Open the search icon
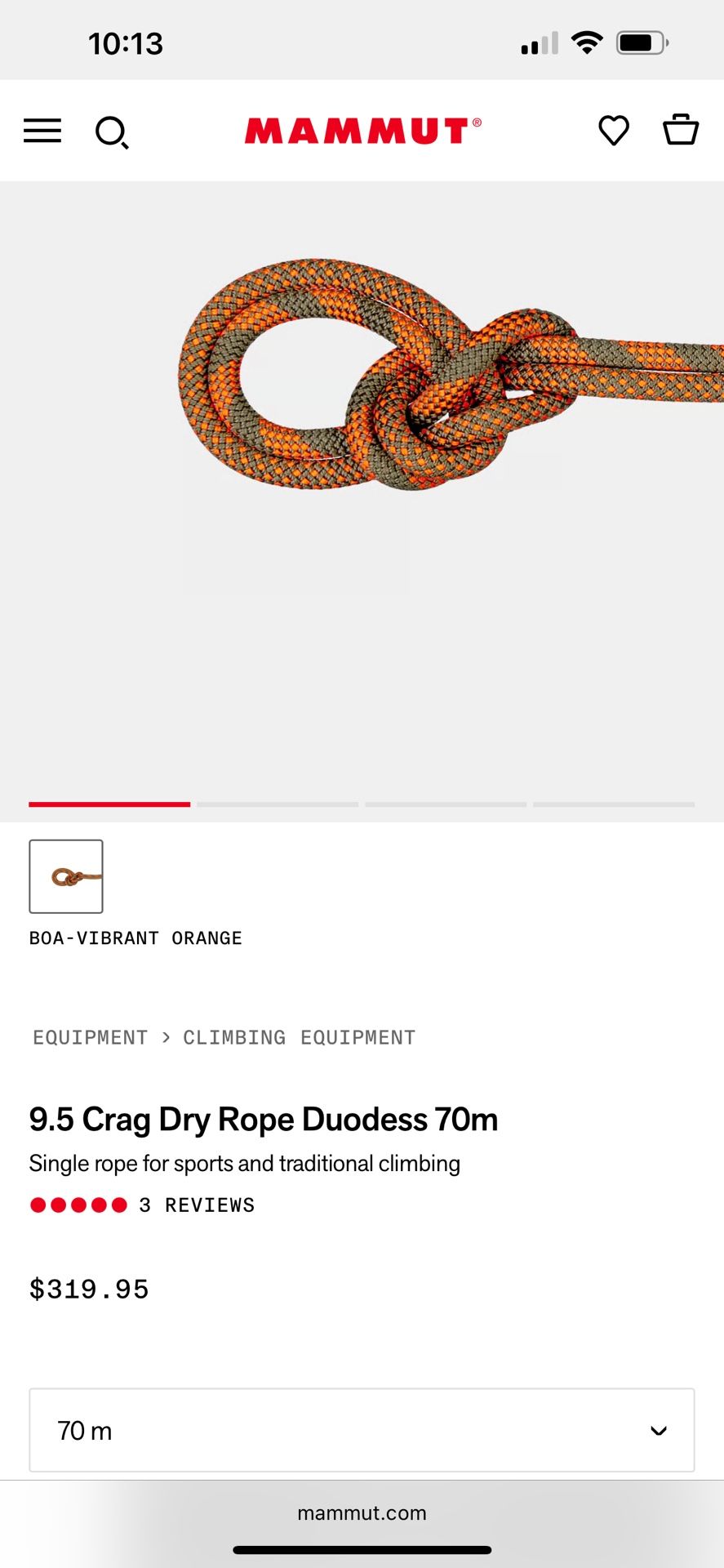 pos(112,131)
